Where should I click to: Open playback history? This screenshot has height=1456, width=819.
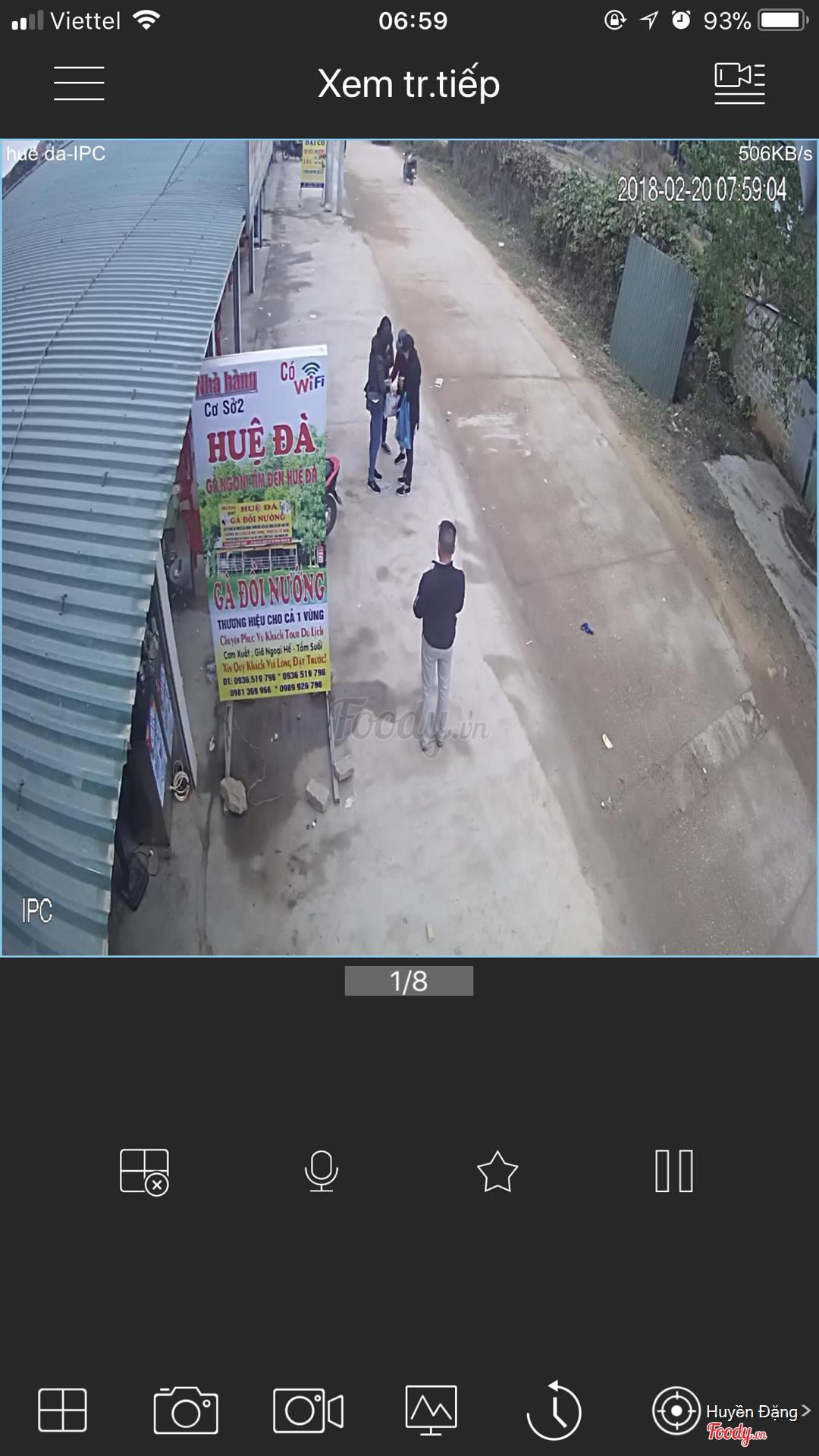[554, 1410]
